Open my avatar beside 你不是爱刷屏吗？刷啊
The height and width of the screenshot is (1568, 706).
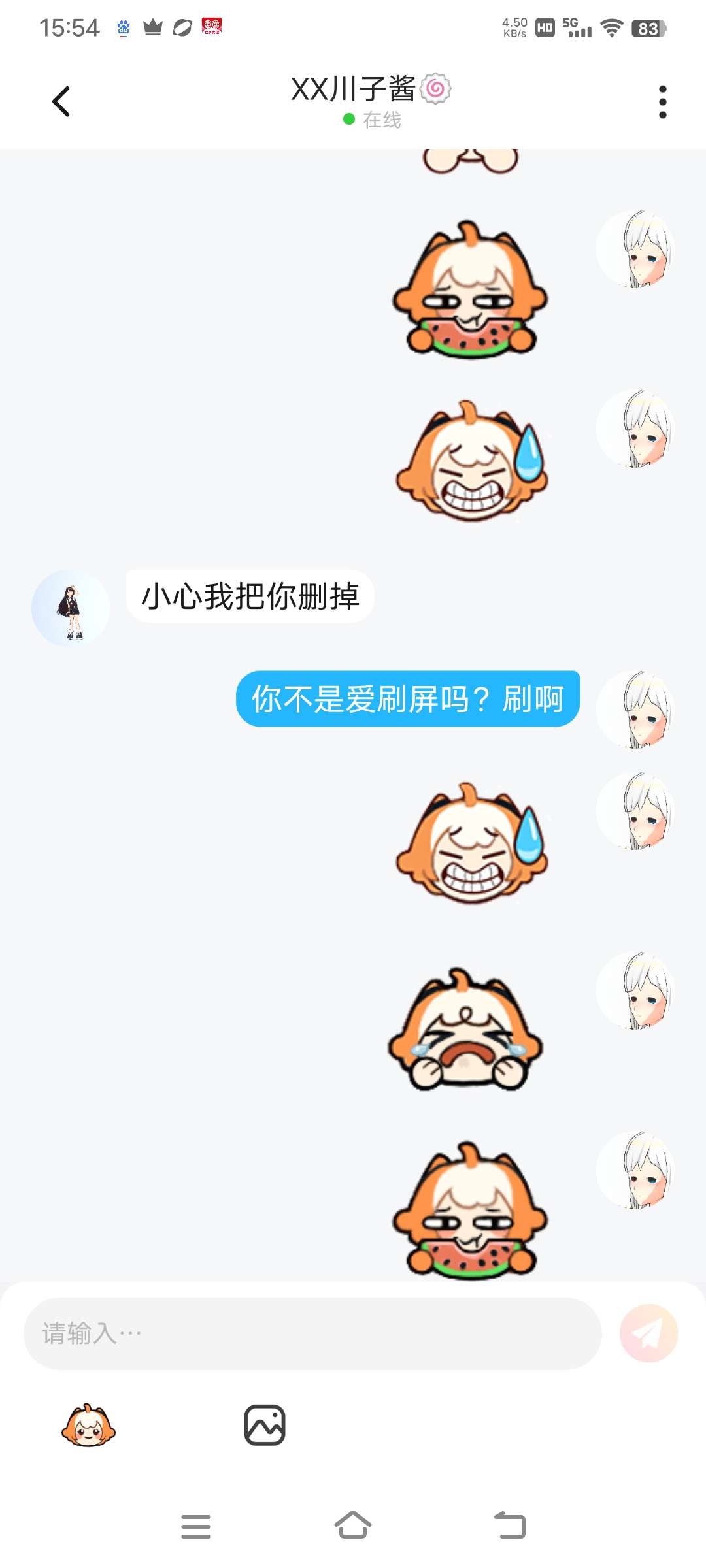click(x=635, y=710)
